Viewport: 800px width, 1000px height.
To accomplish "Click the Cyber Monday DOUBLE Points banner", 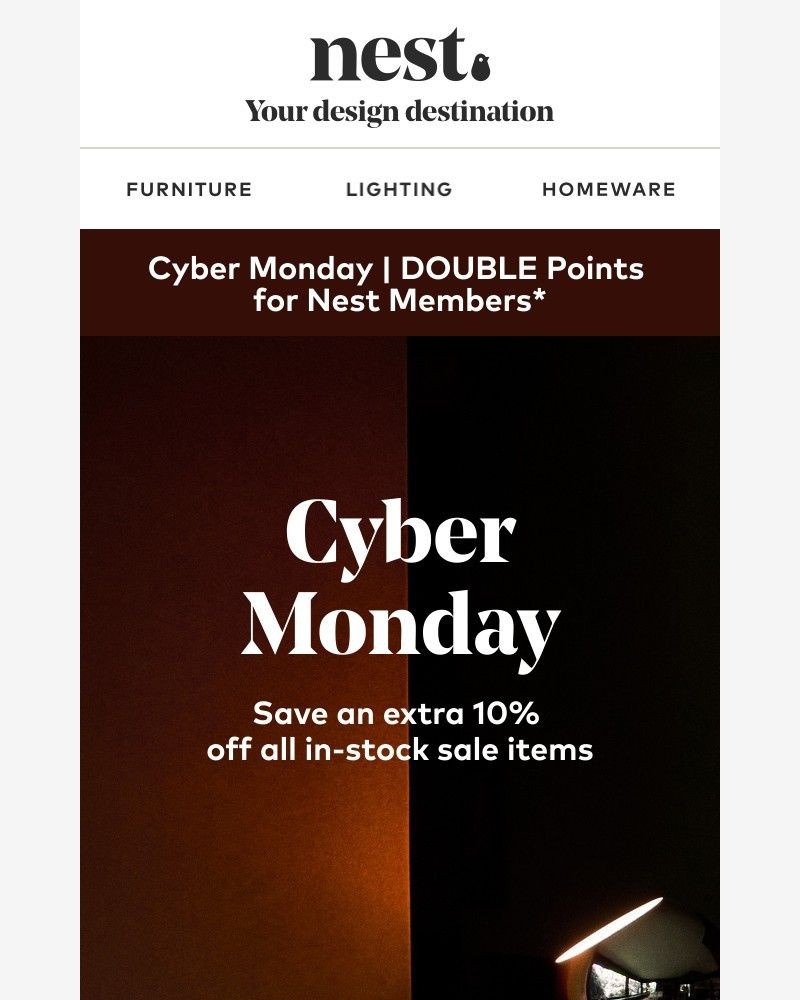I will tap(400, 282).
